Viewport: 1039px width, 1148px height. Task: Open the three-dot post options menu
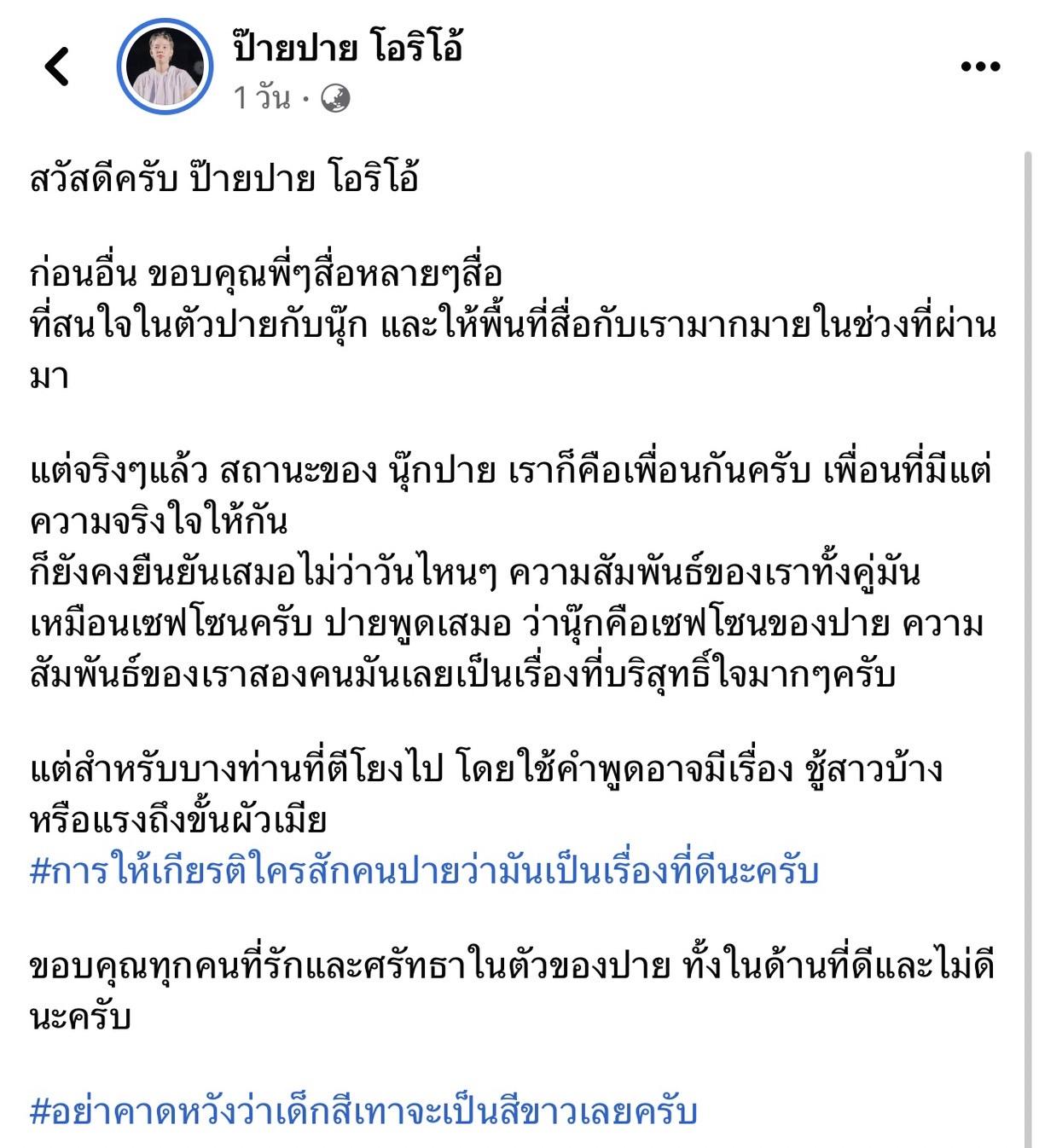pos(980,67)
